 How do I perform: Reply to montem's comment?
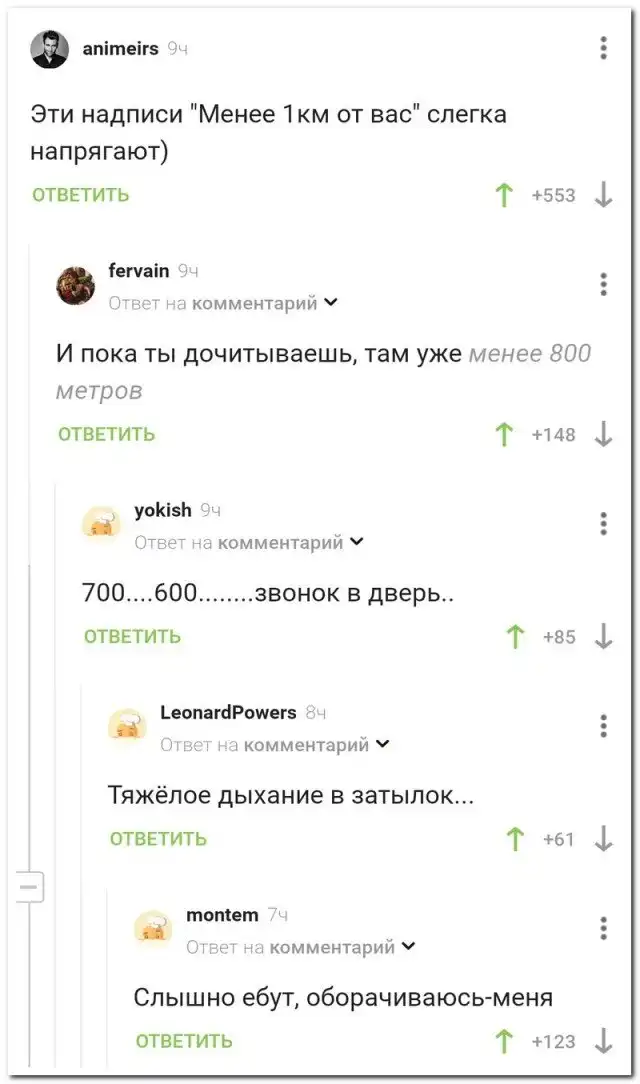185,1041
